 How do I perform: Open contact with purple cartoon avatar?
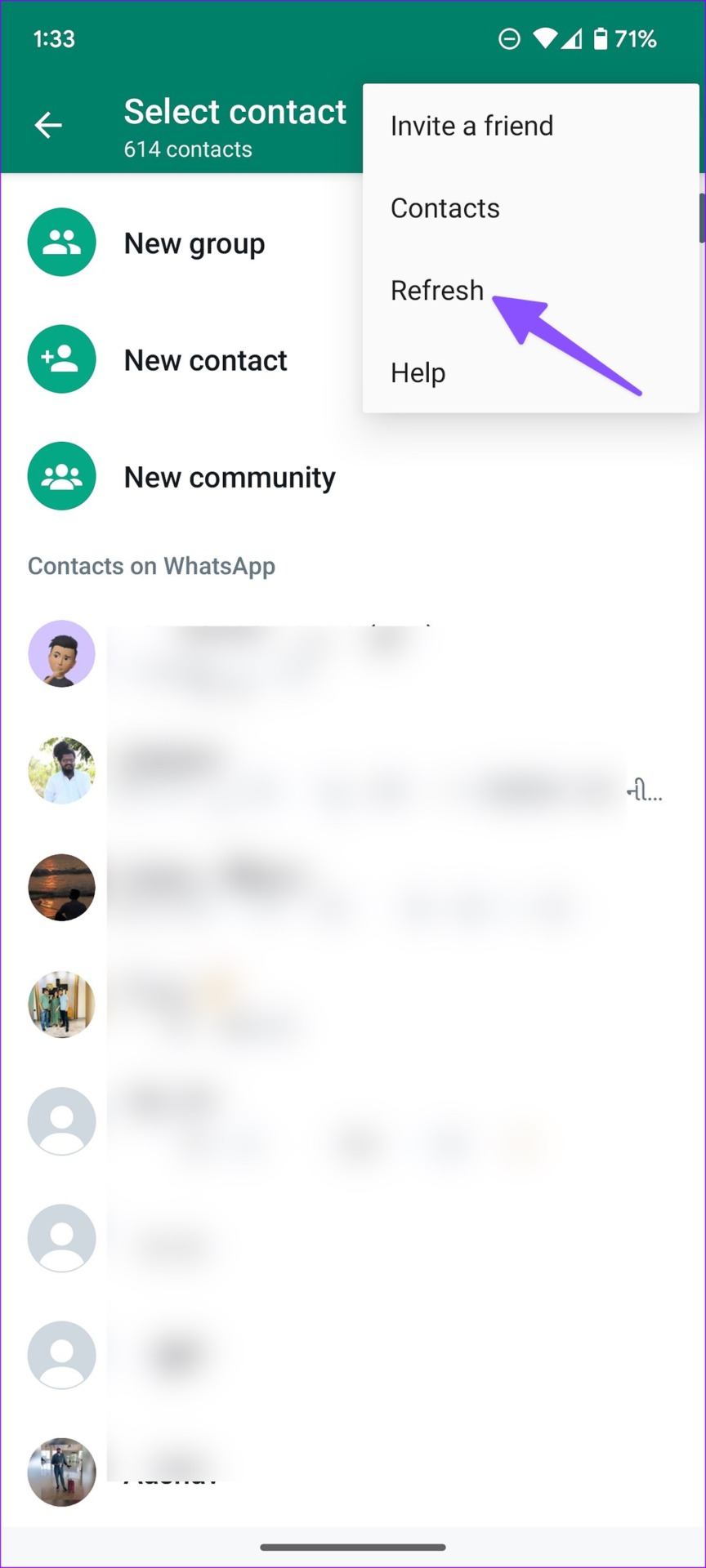353,653
